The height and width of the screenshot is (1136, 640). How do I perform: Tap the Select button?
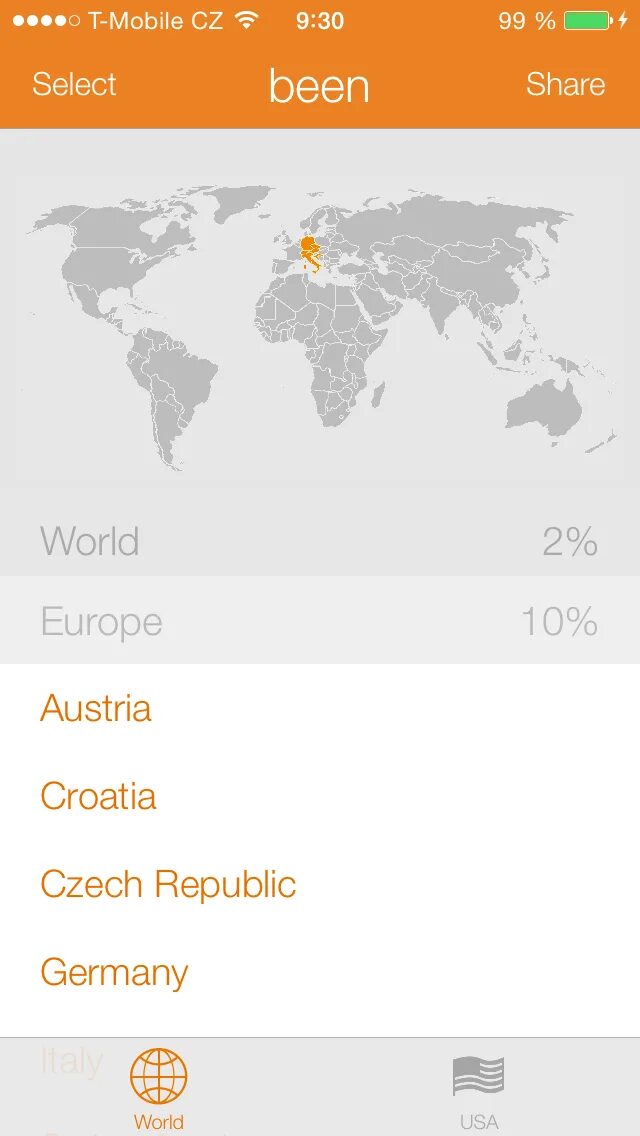[x=74, y=85]
